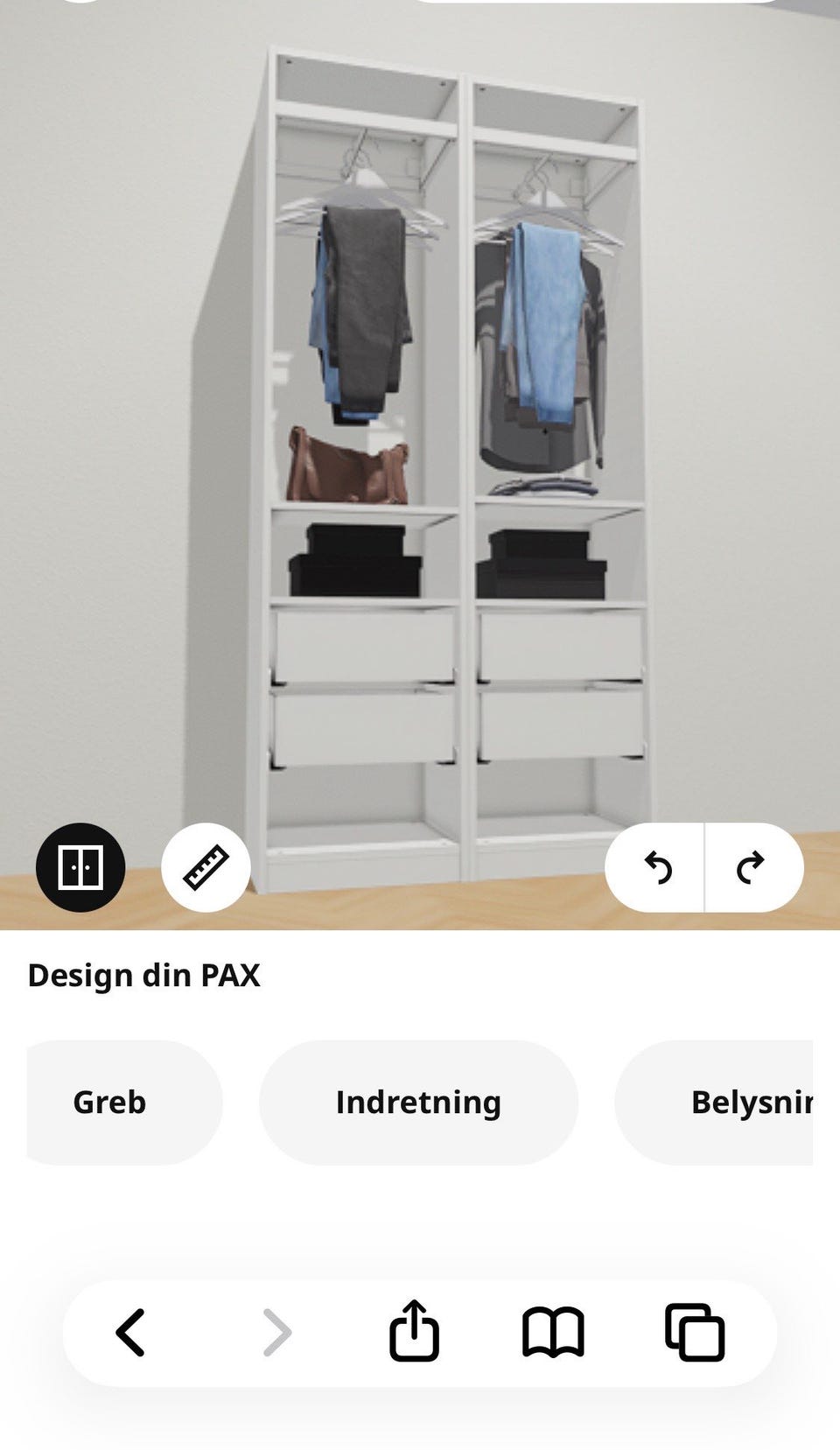Image resolution: width=840 pixels, height=1450 pixels.
Task: Tap the grayed forward navigation arrow
Action: [278, 1331]
